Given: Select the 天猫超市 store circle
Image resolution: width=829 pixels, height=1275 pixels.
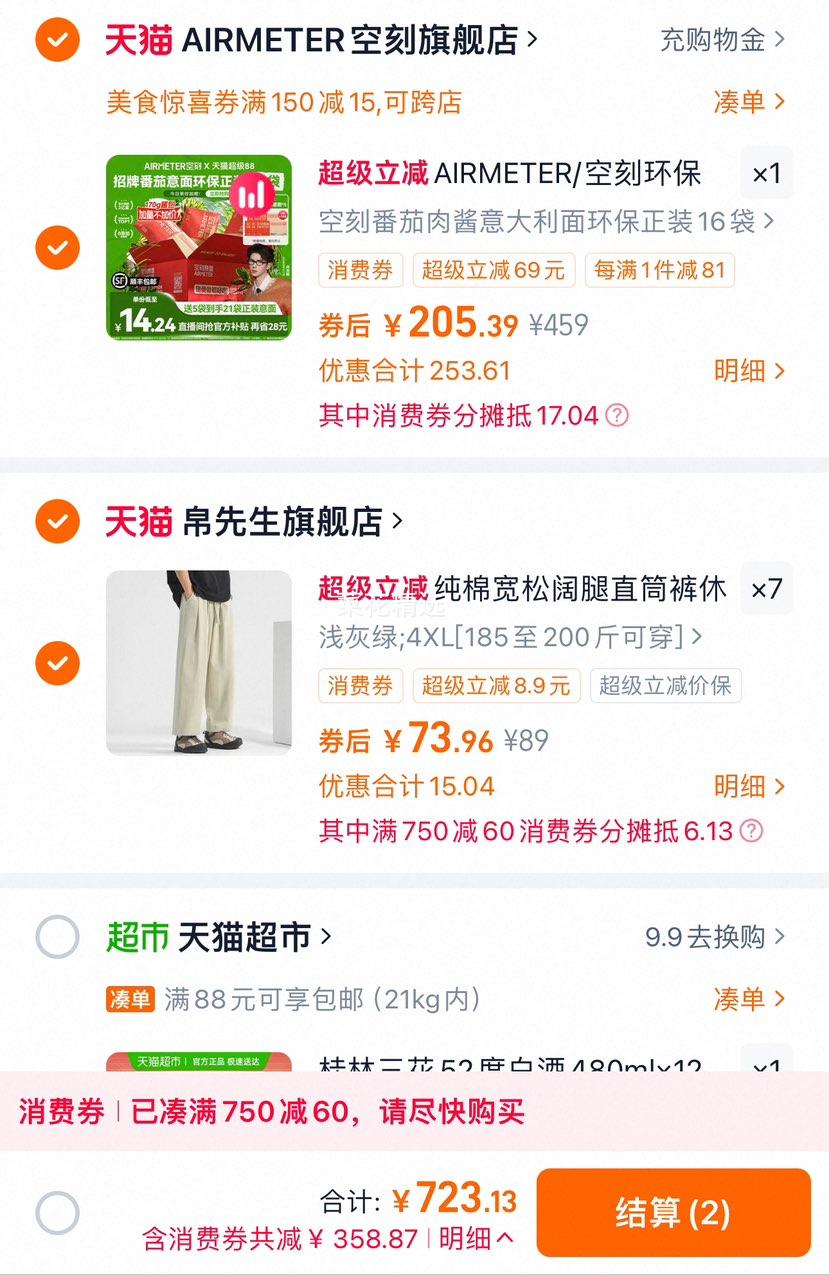Looking at the screenshot, I should pos(57,937).
